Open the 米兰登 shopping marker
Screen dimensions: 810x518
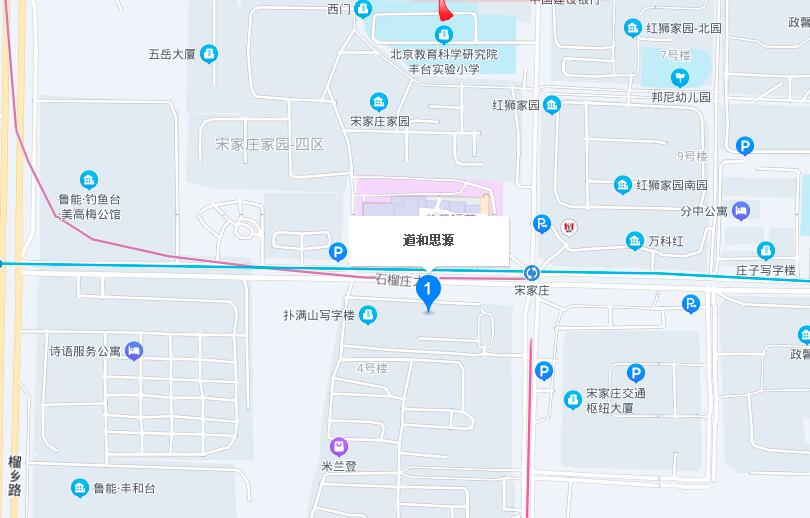tap(340, 446)
